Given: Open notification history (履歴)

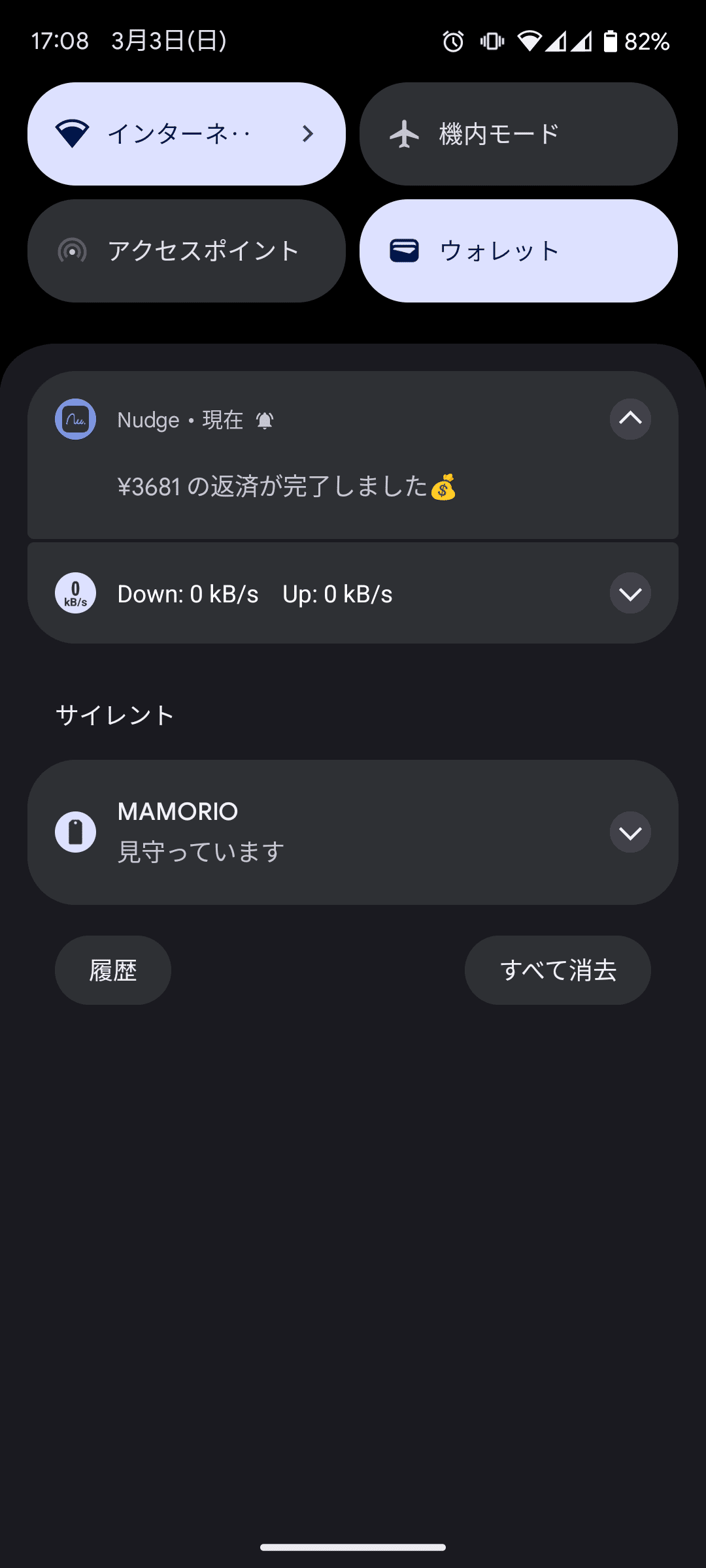Looking at the screenshot, I should point(113,970).
